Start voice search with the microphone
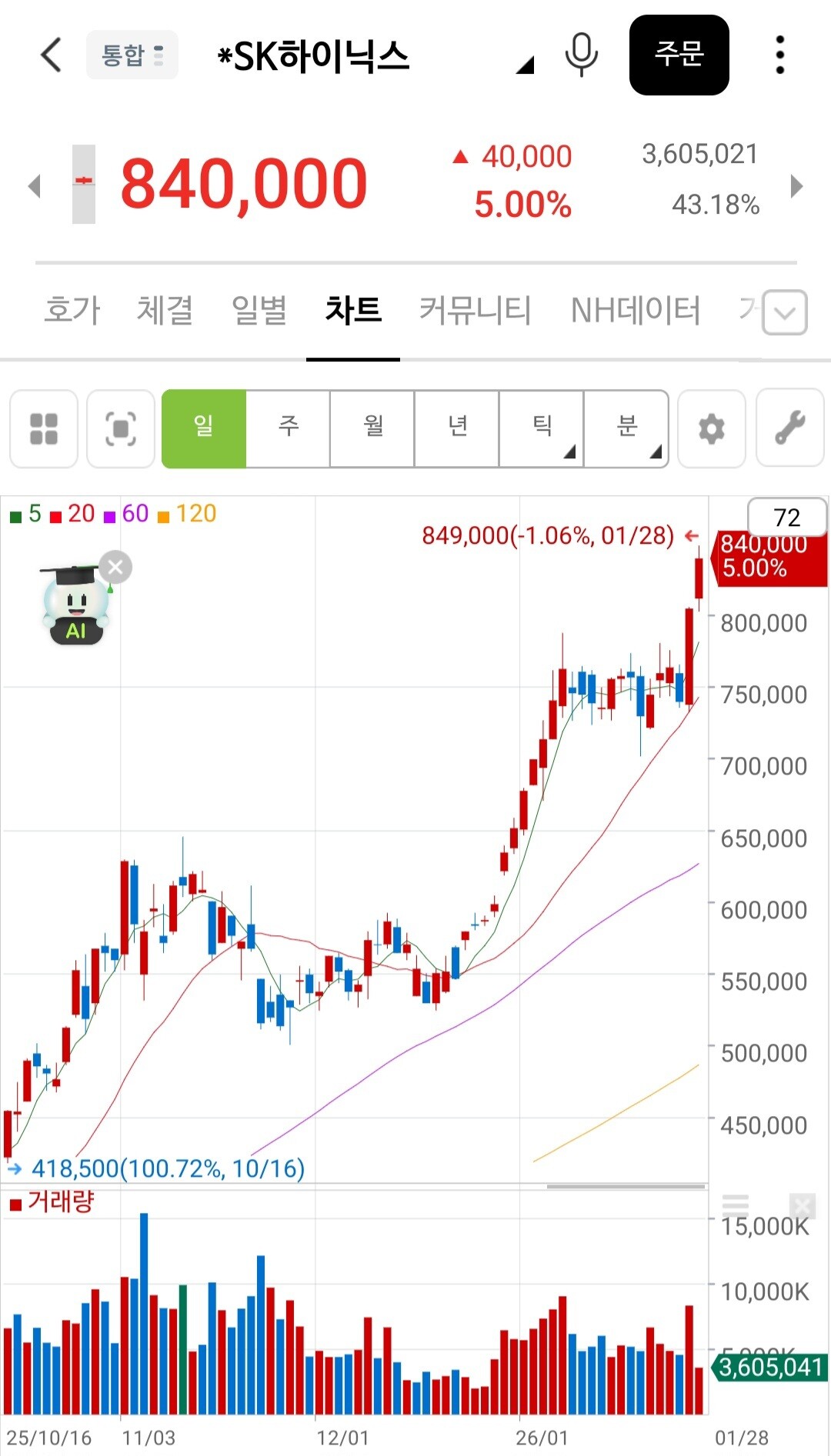The height and width of the screenshot is (1456, 831). 581,55
